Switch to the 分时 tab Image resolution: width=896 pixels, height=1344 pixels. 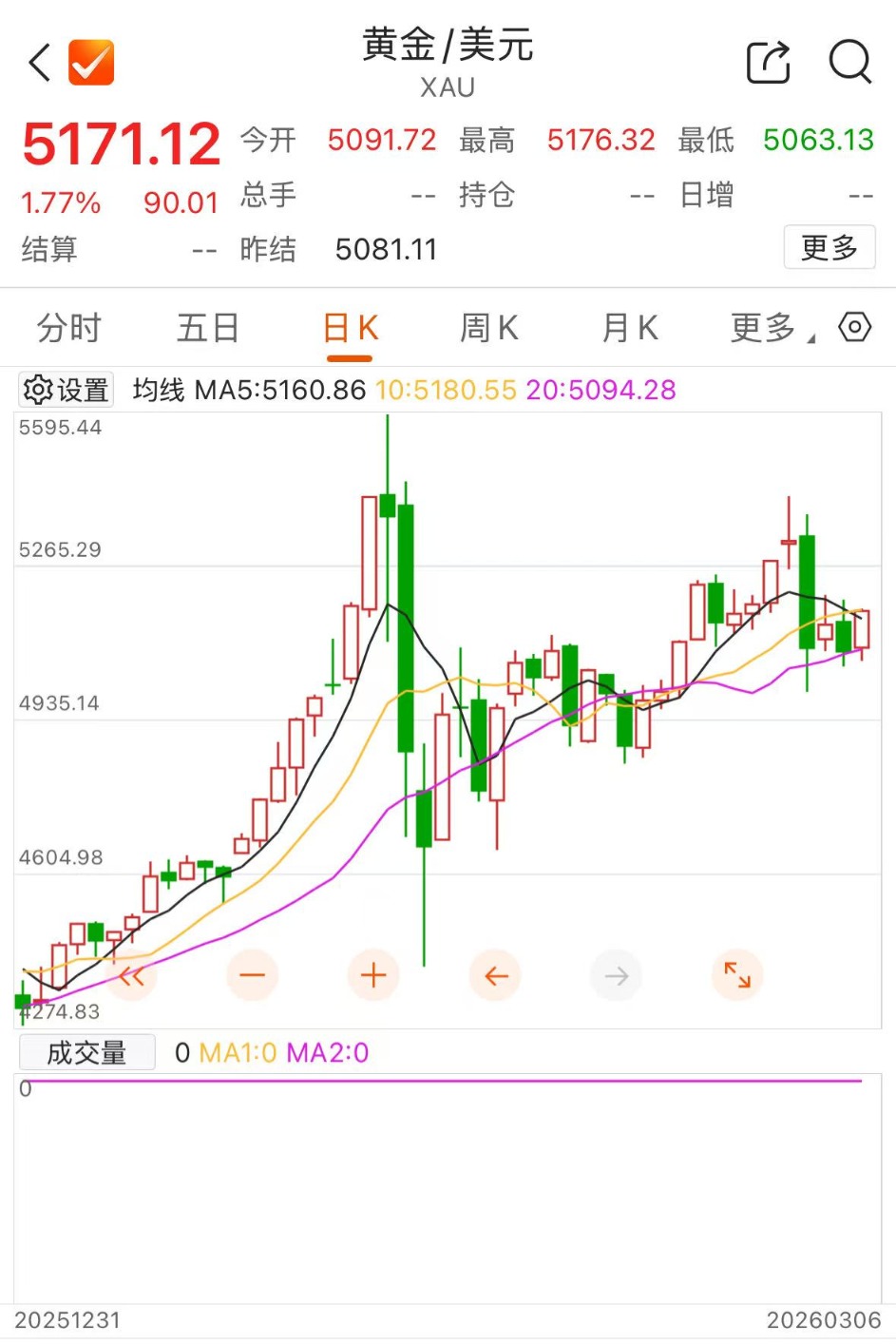click(x=66, y=327)
